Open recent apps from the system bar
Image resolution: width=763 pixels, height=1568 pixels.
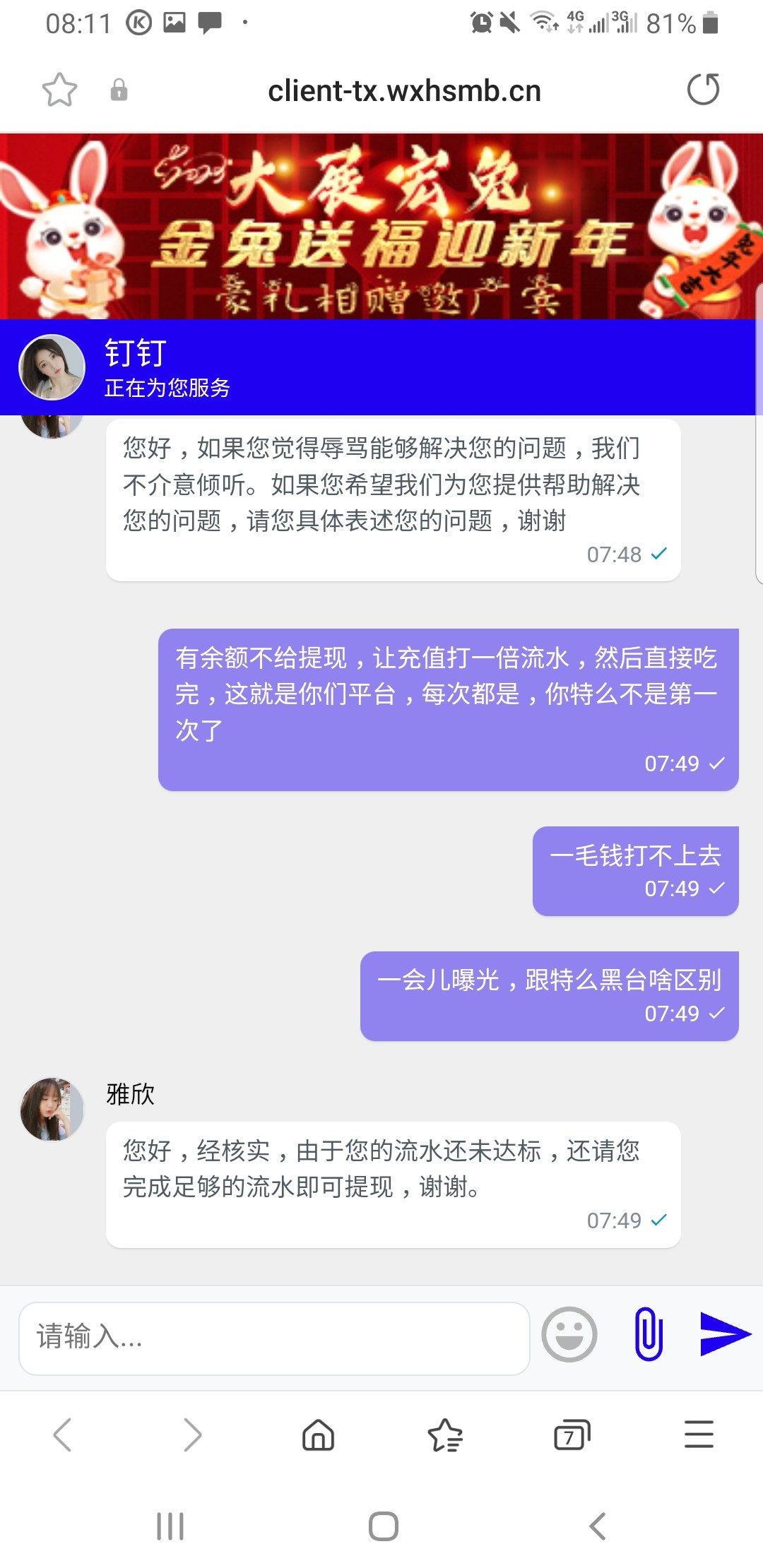coord(170,1526)
